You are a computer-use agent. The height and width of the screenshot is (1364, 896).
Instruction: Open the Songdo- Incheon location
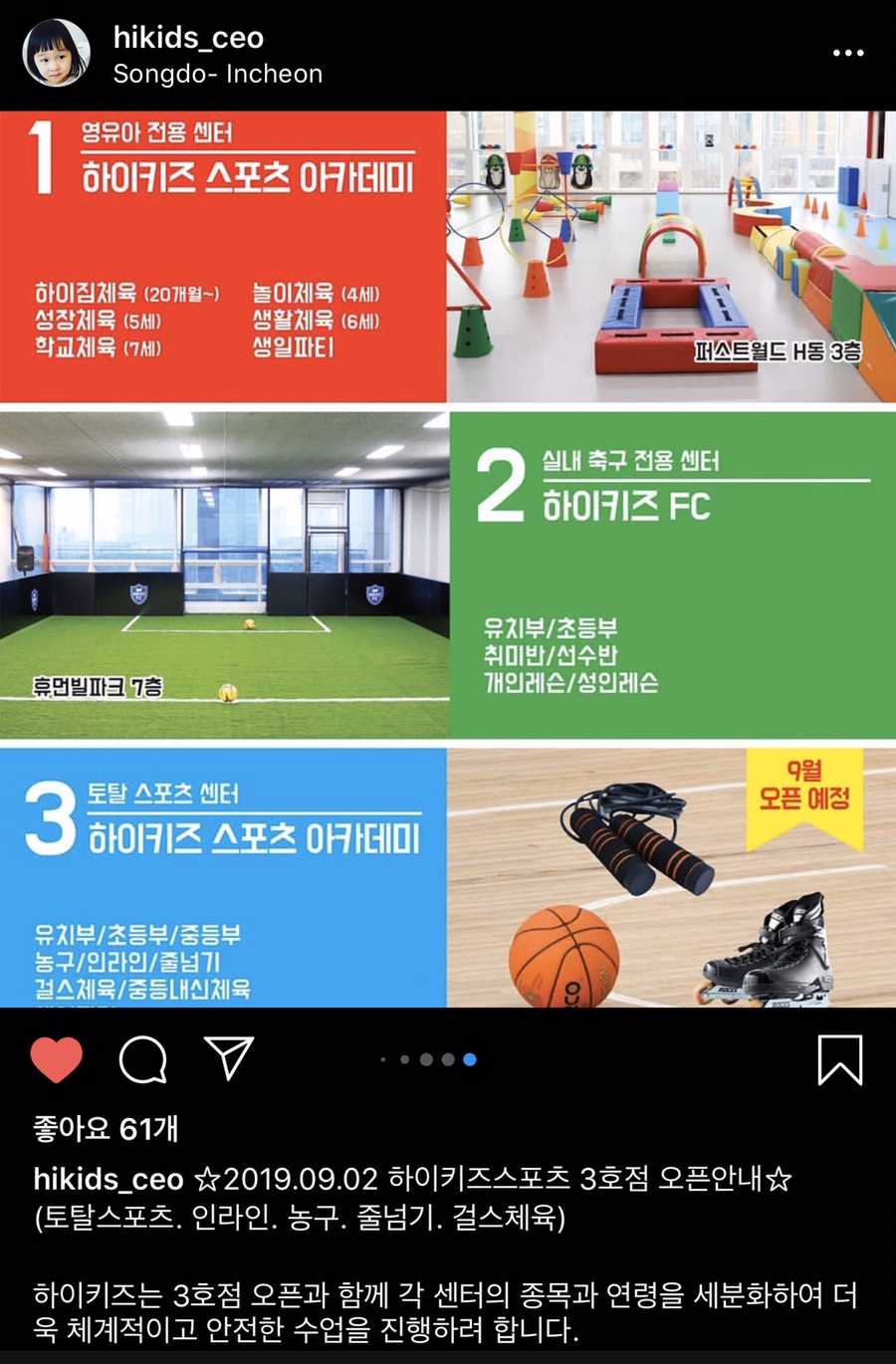click(217, 74)
